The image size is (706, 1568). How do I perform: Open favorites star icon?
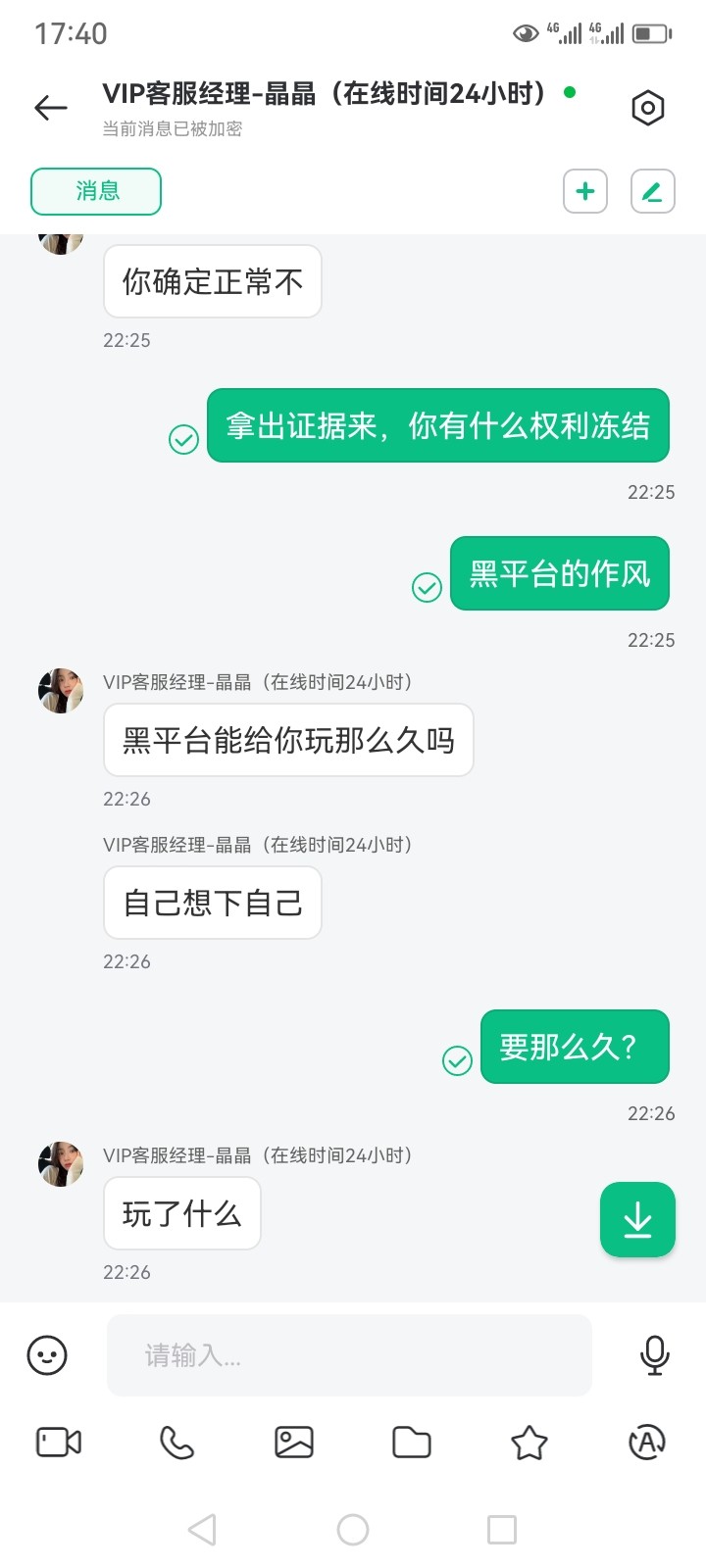point(529,1442)
